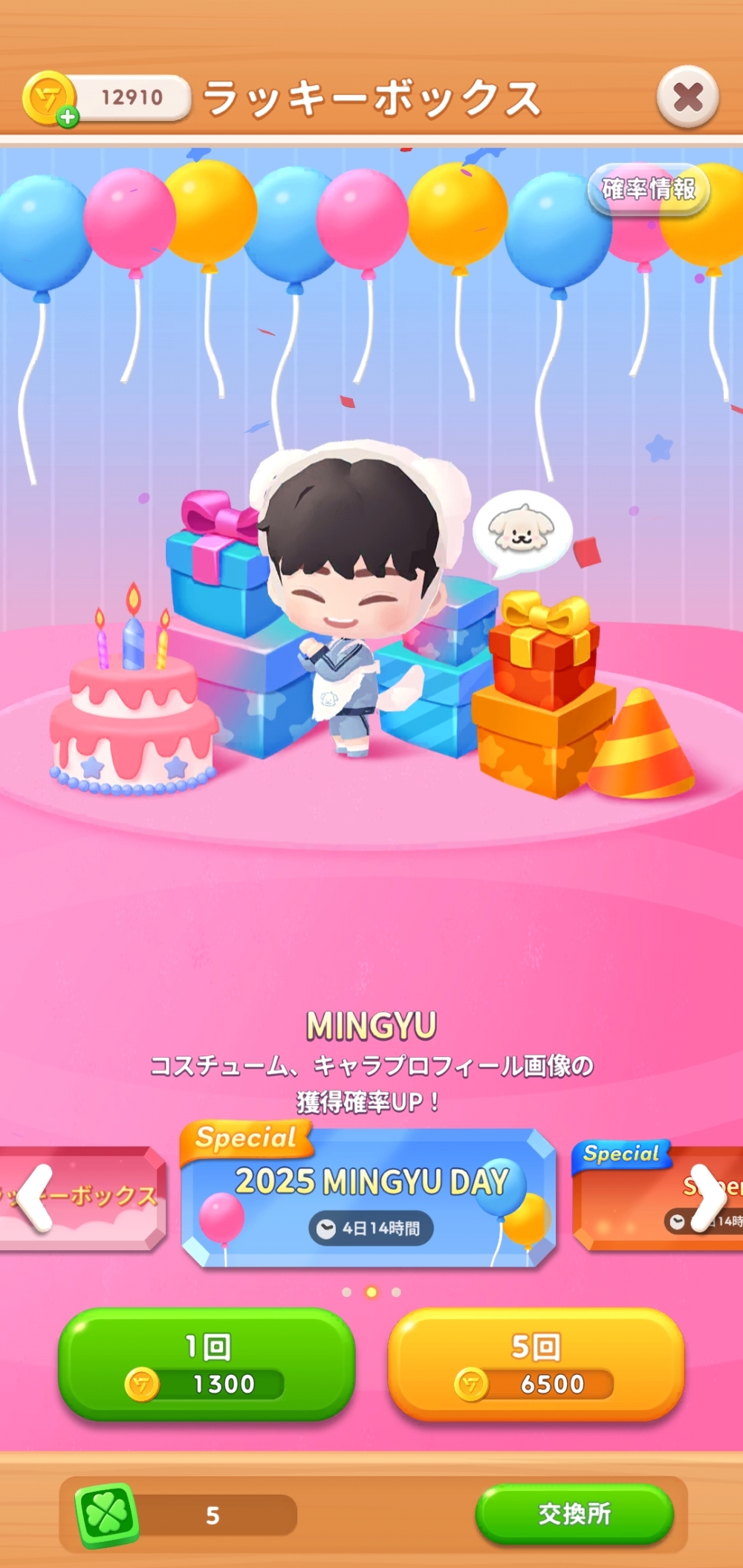The height and width of the screenshot is (1568, 743).
Task: Draw 5 times for 6500 coins
Action: (x=536, y=1365)
